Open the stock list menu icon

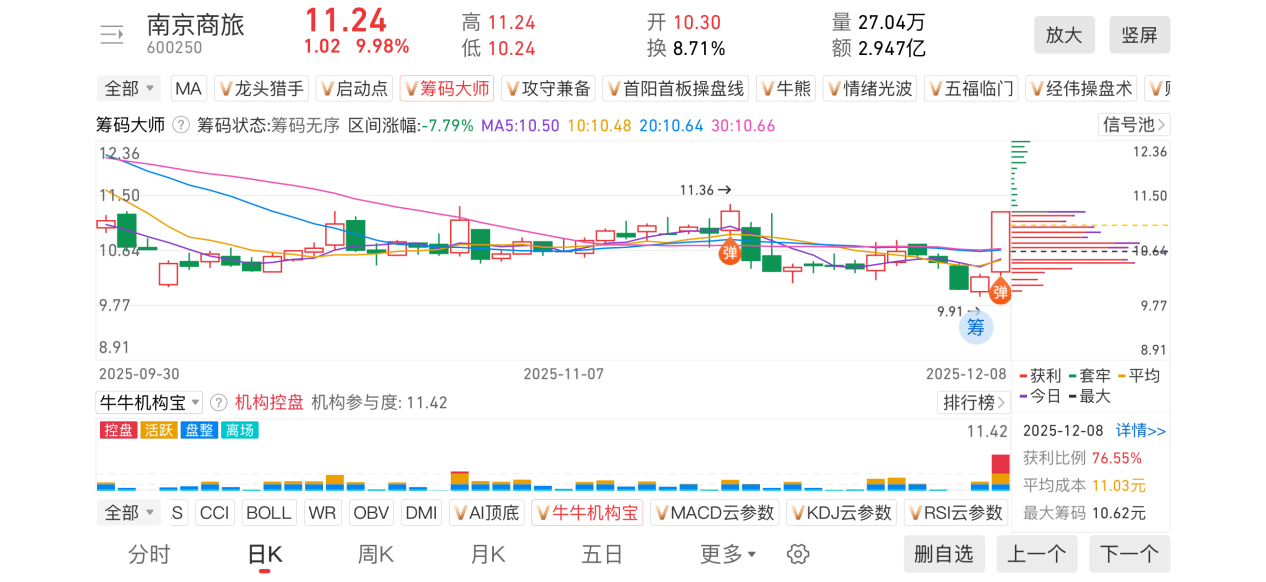click(x=111, y=35)
